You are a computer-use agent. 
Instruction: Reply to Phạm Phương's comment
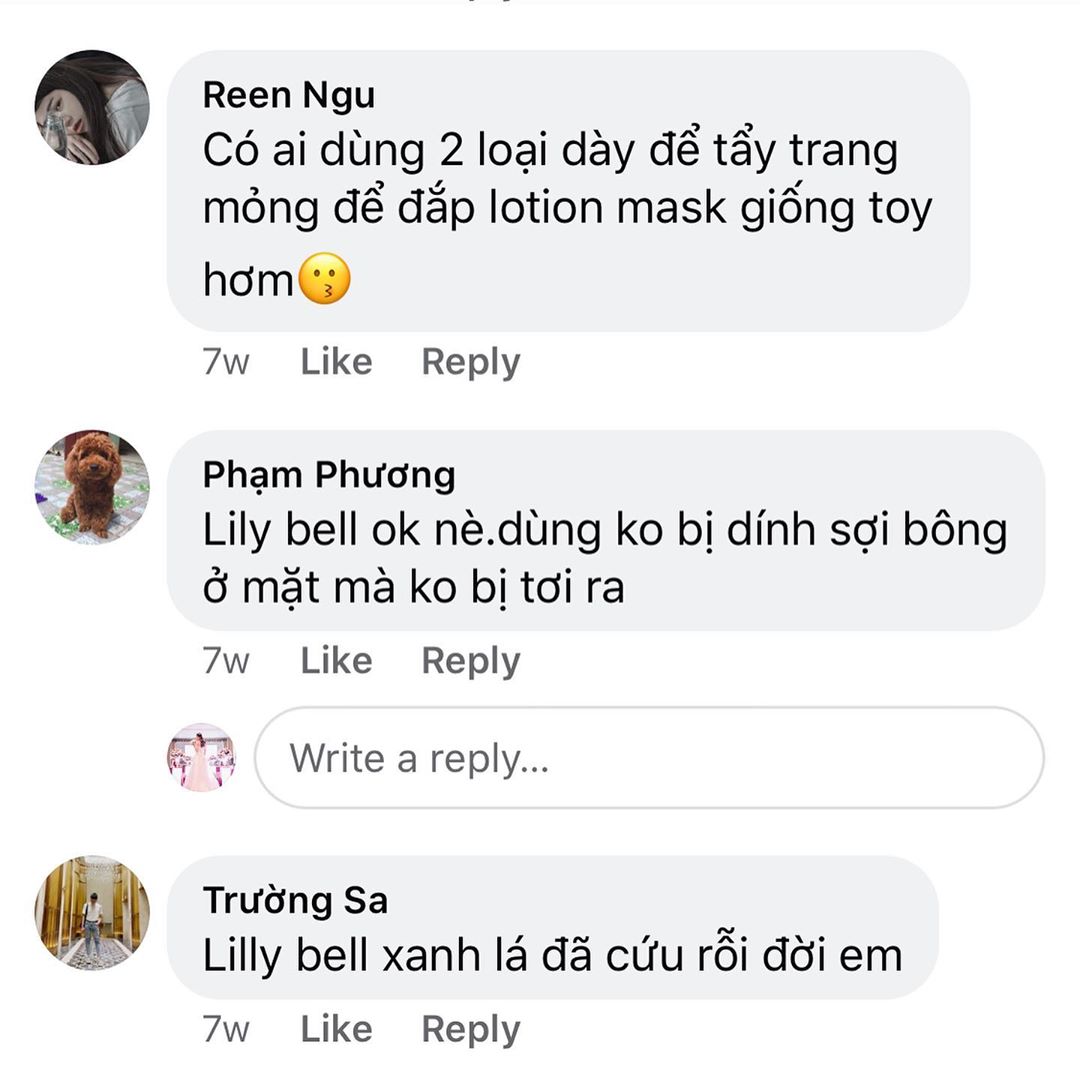click(x=470, y=660)
